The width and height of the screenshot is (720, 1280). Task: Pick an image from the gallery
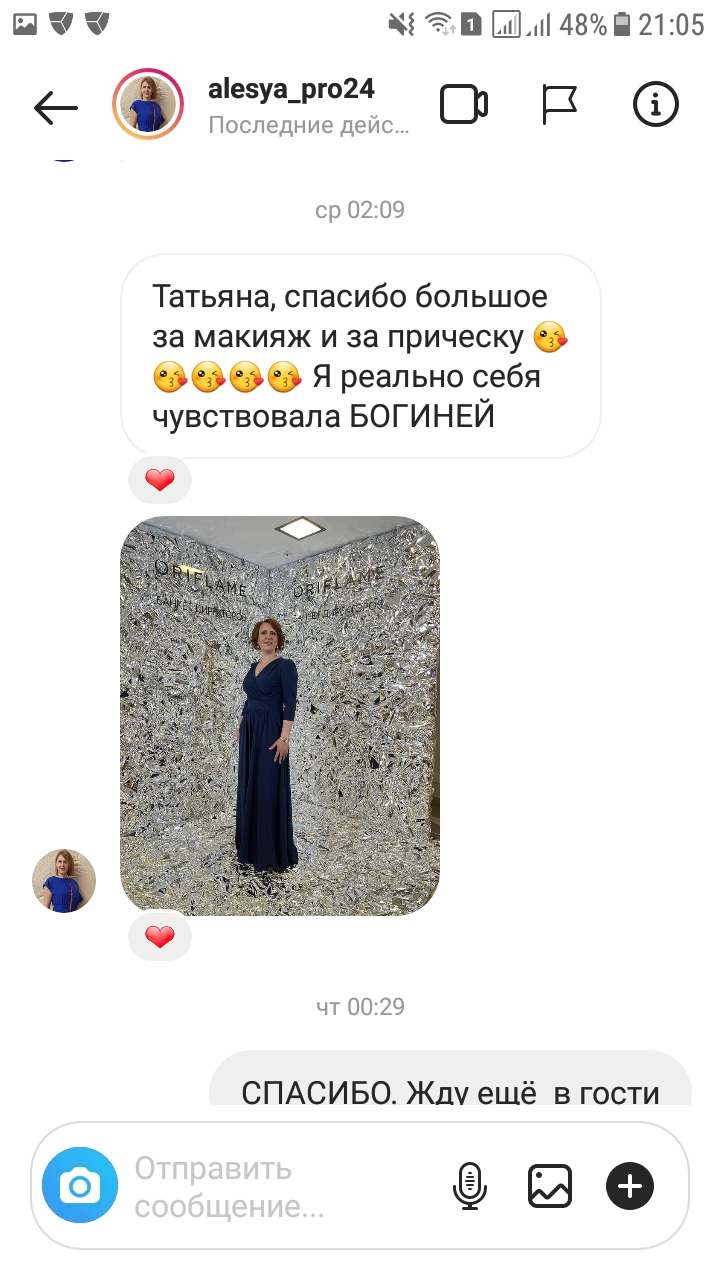coord(550,1186)
